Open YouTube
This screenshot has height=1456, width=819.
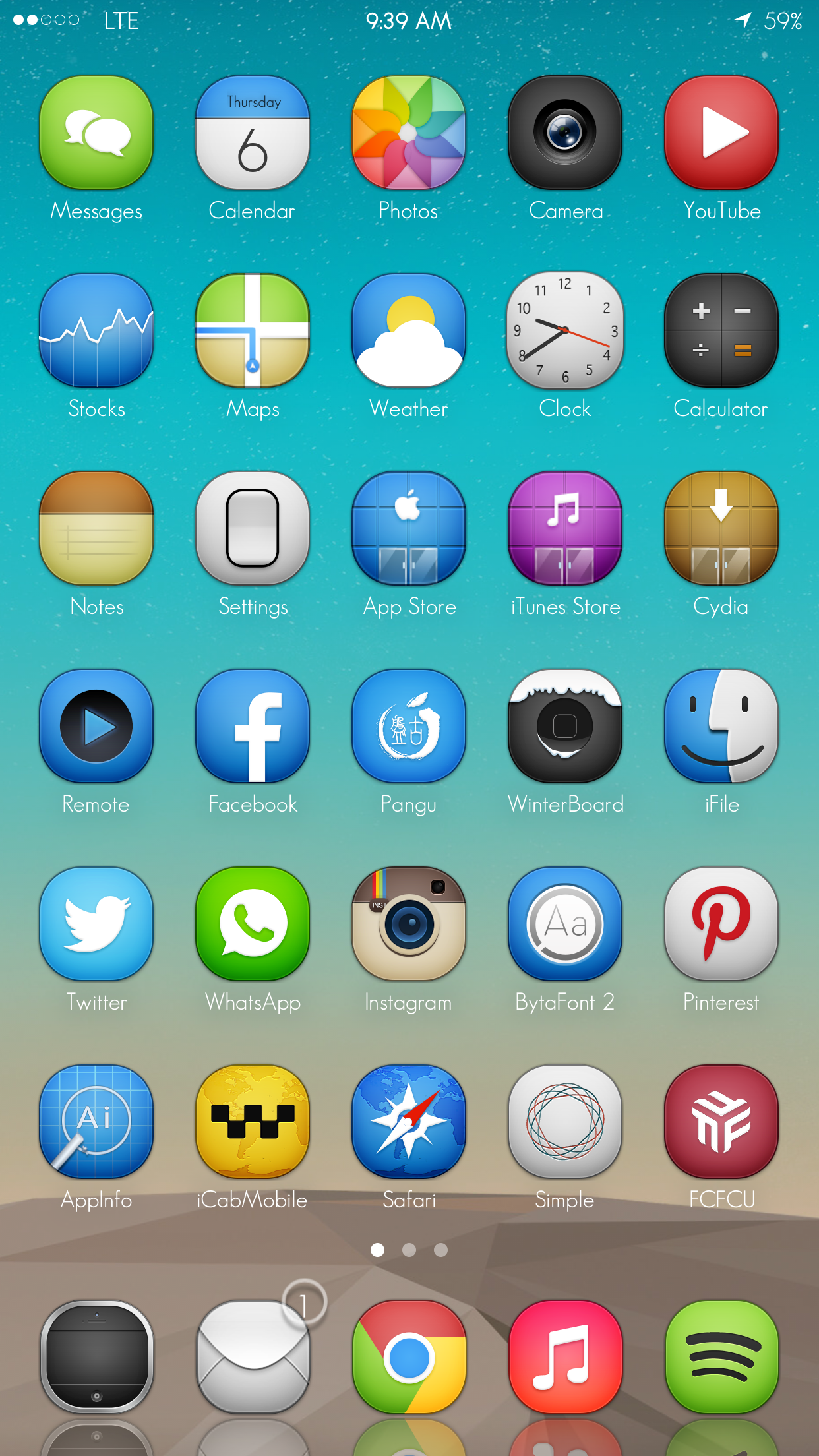pyautogui.click(x=721, y=133)
